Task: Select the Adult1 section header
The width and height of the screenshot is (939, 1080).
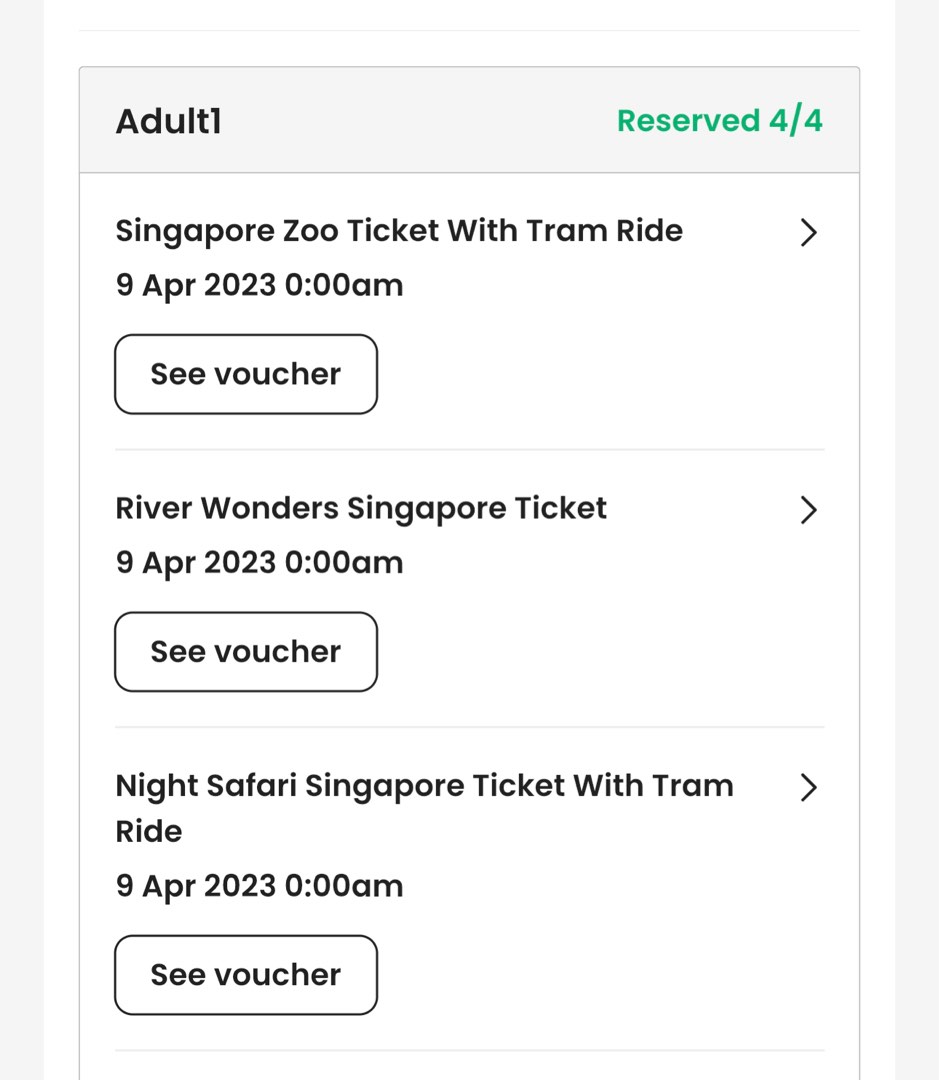Action: pos(168,121)
